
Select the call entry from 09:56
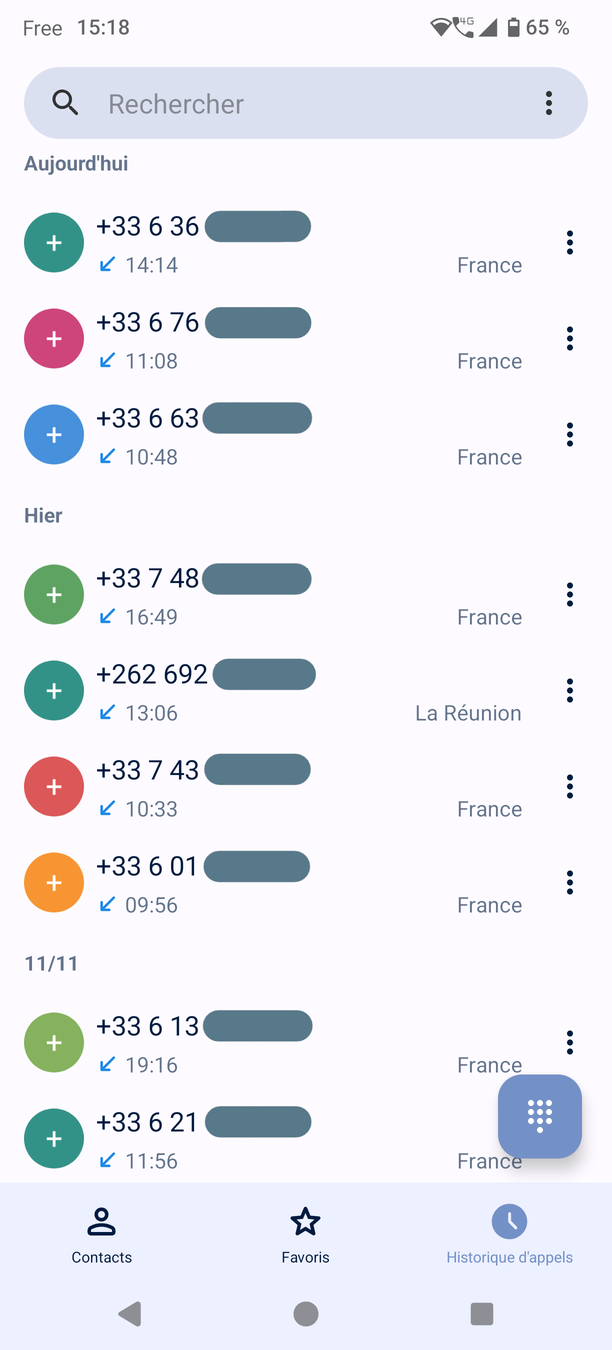300,883
